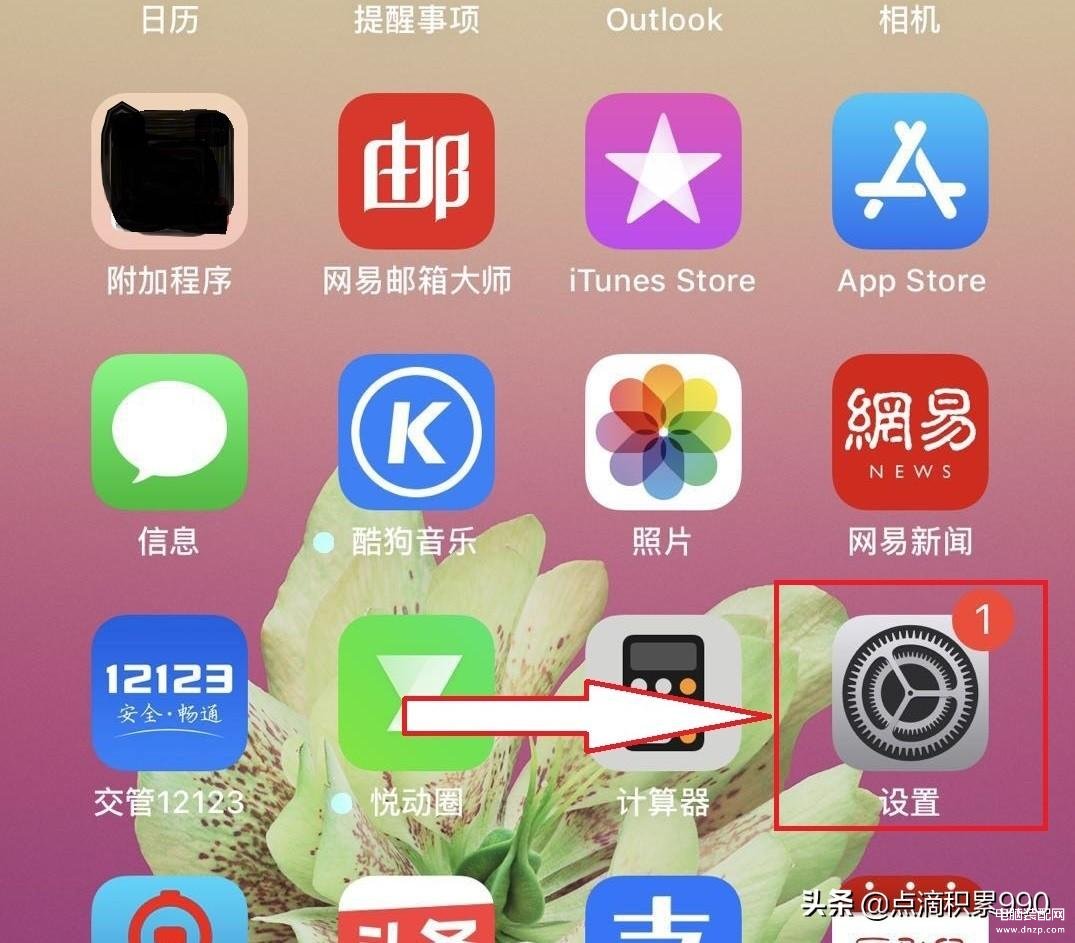Viewport: 1075px width, 943px height.
Task: Open the 网易新闻 news app
Action: click(909, 432)
